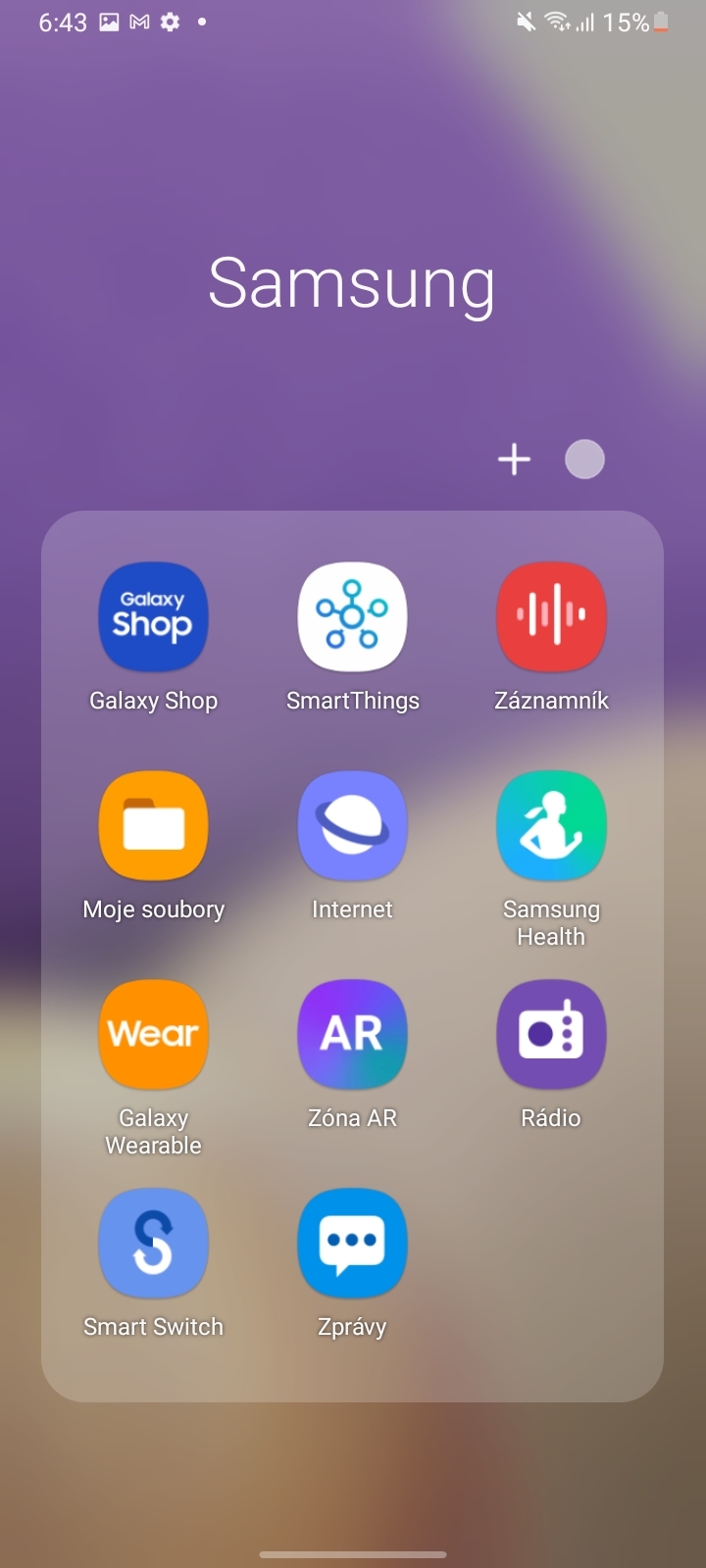
Task: Tap the home gesture bar at bottom
Action: [352, 1553]
